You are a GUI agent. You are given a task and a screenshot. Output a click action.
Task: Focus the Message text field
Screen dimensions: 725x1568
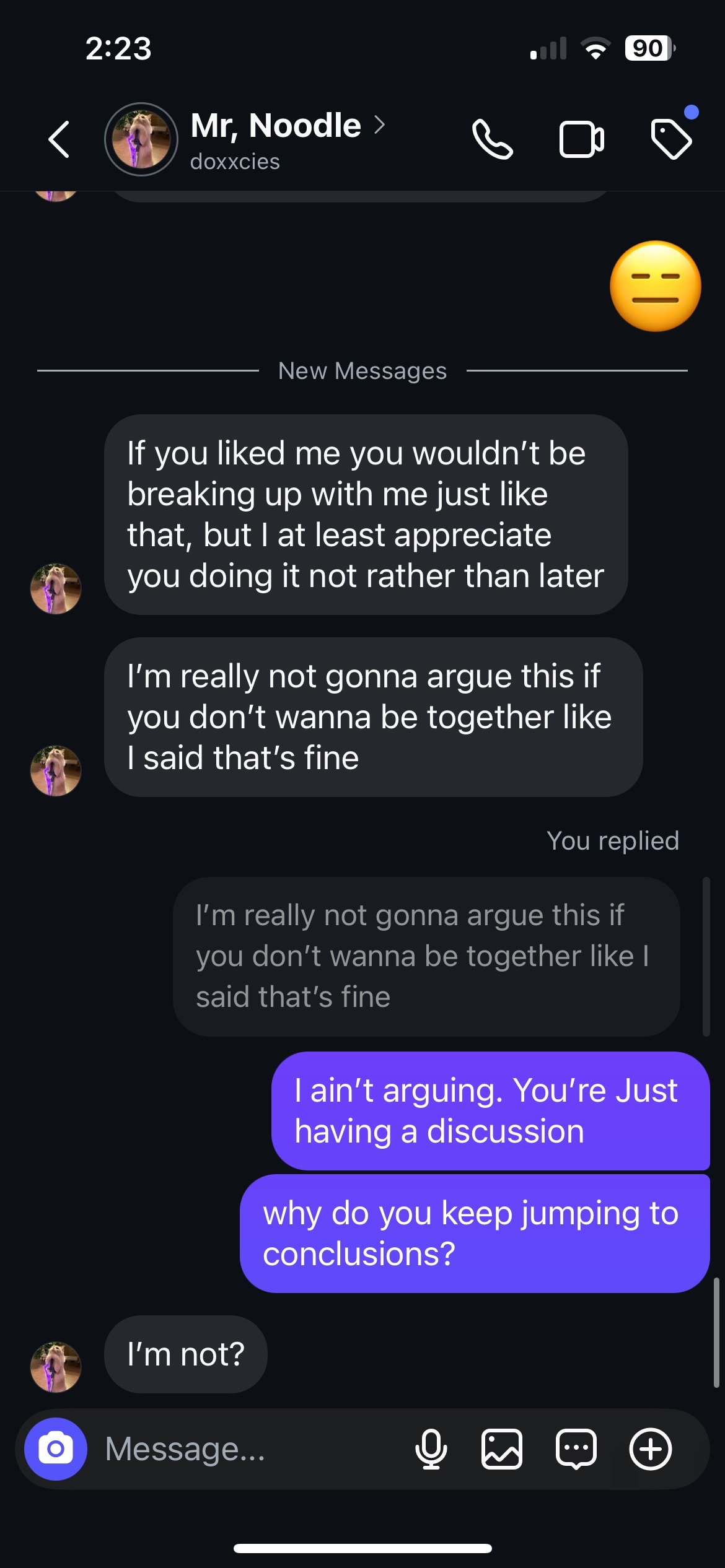pyautogui.click(x=248, y=1449)
